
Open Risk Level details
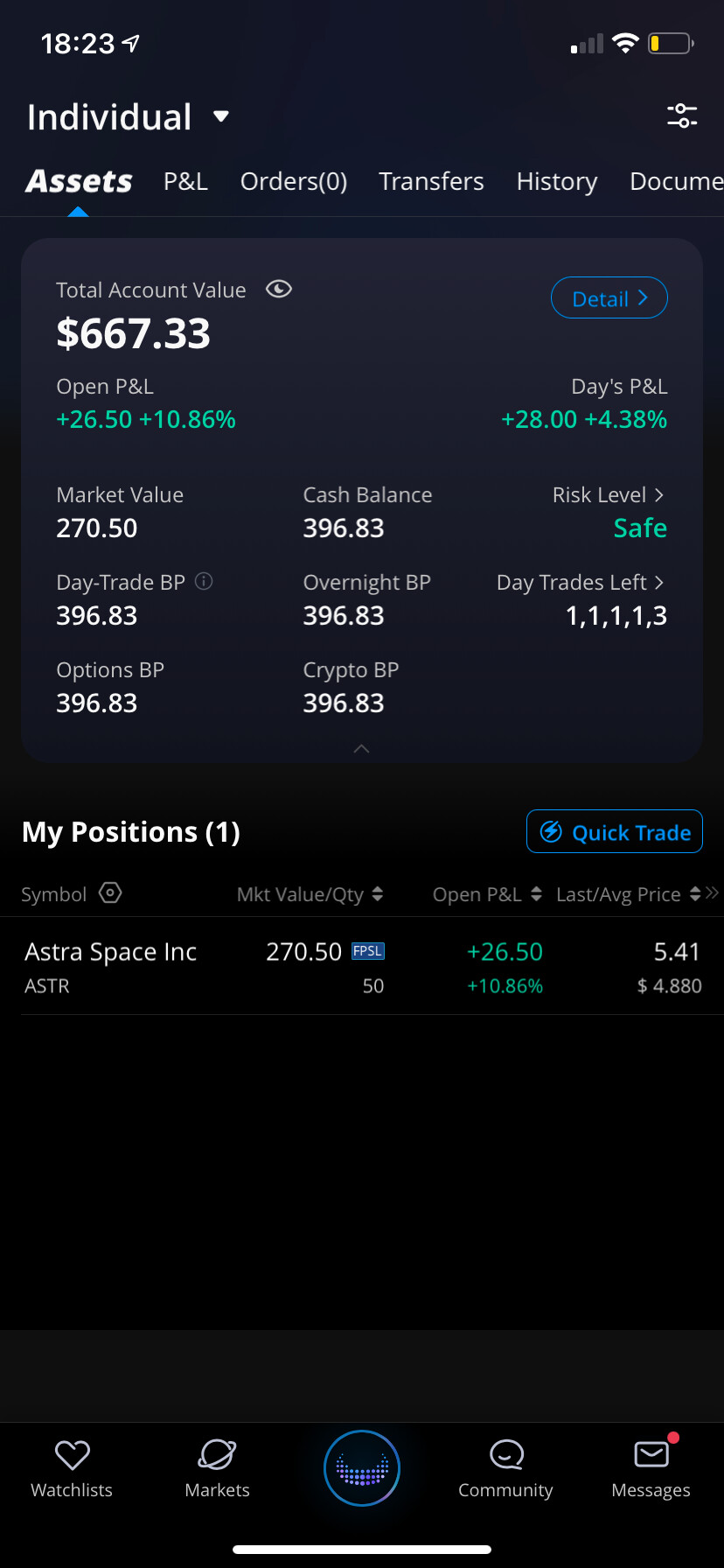tap(609, 495)
